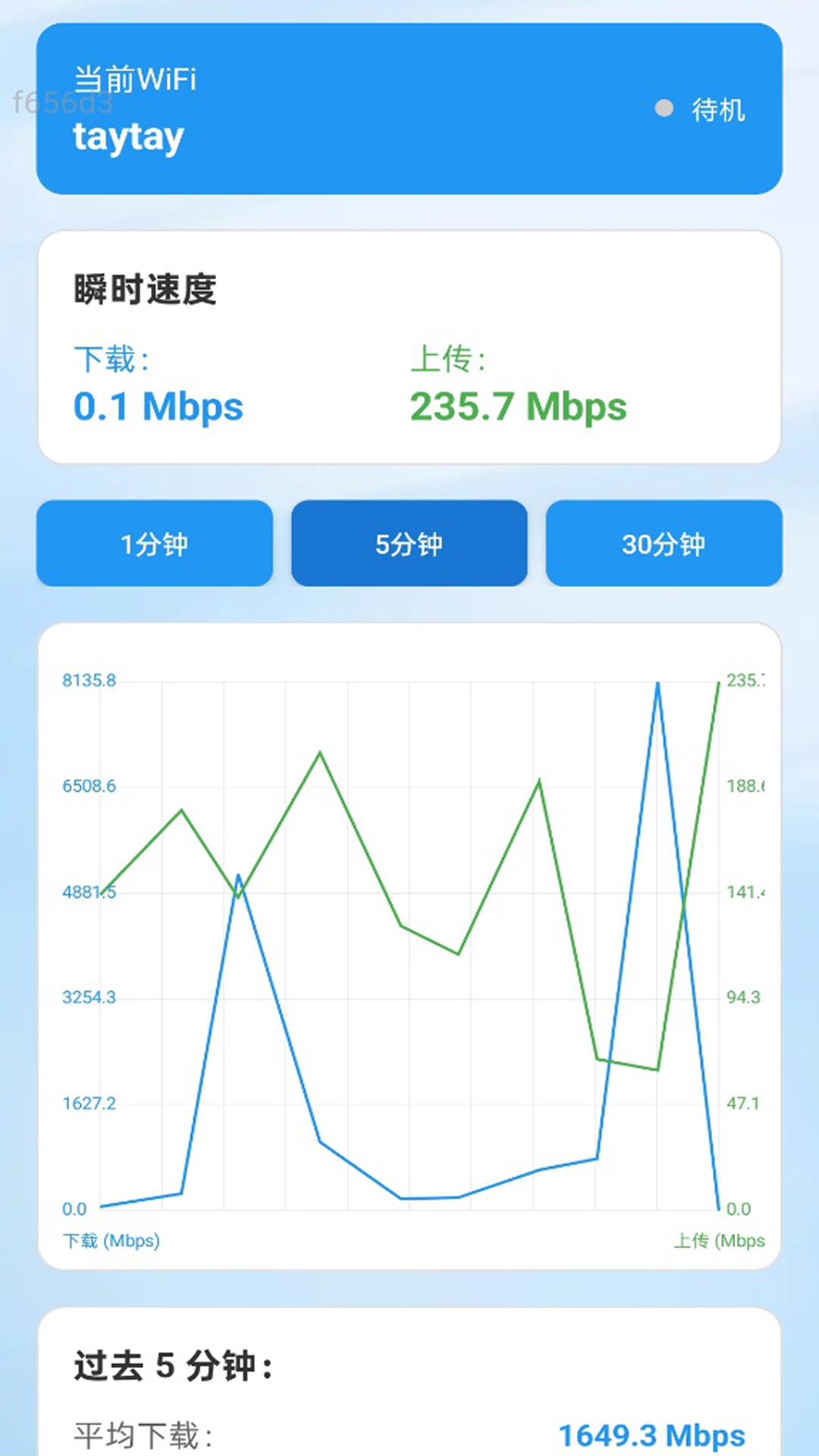
Task: Switch to the 1分钟 time range
Action: [x=155, y=543]
